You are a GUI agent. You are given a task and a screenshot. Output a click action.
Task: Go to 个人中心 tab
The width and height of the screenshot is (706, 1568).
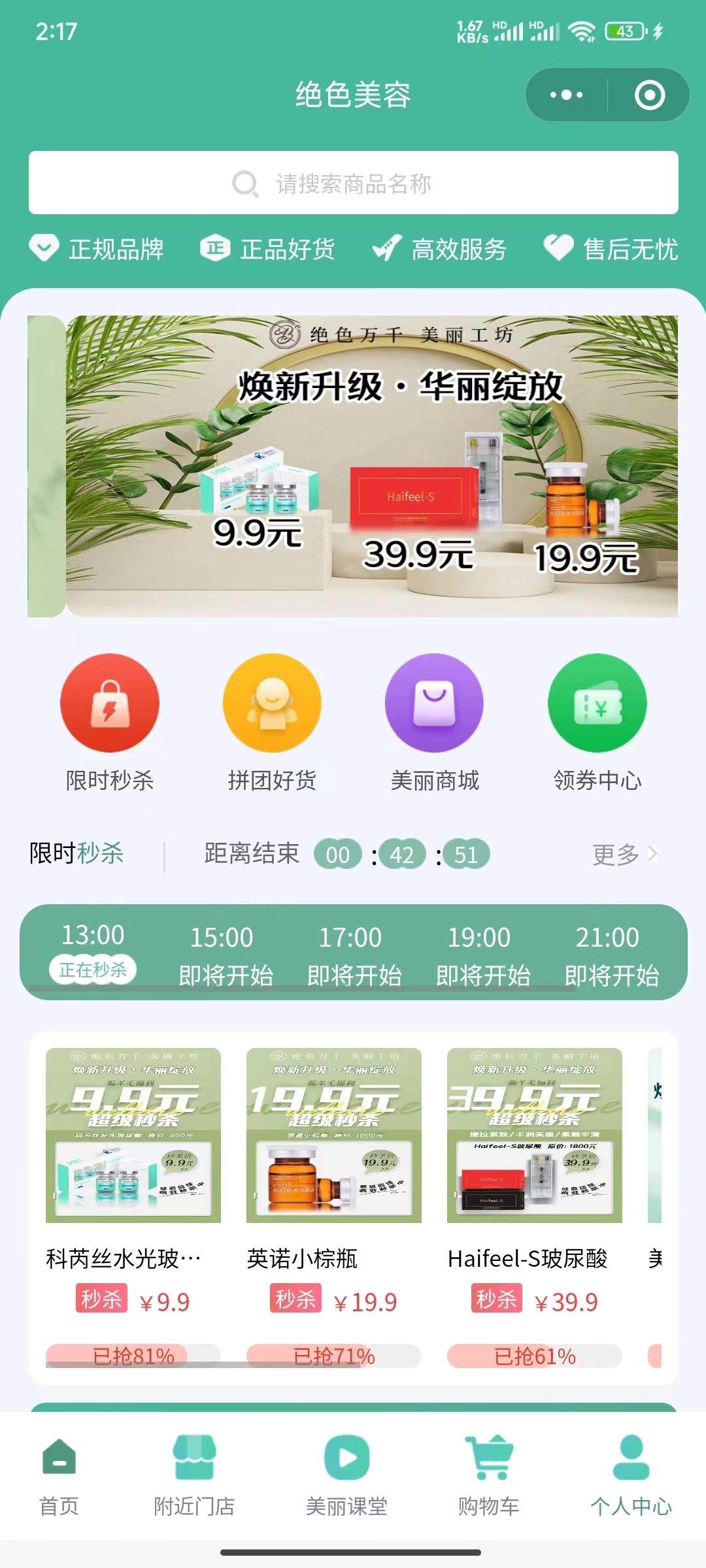631,1477
